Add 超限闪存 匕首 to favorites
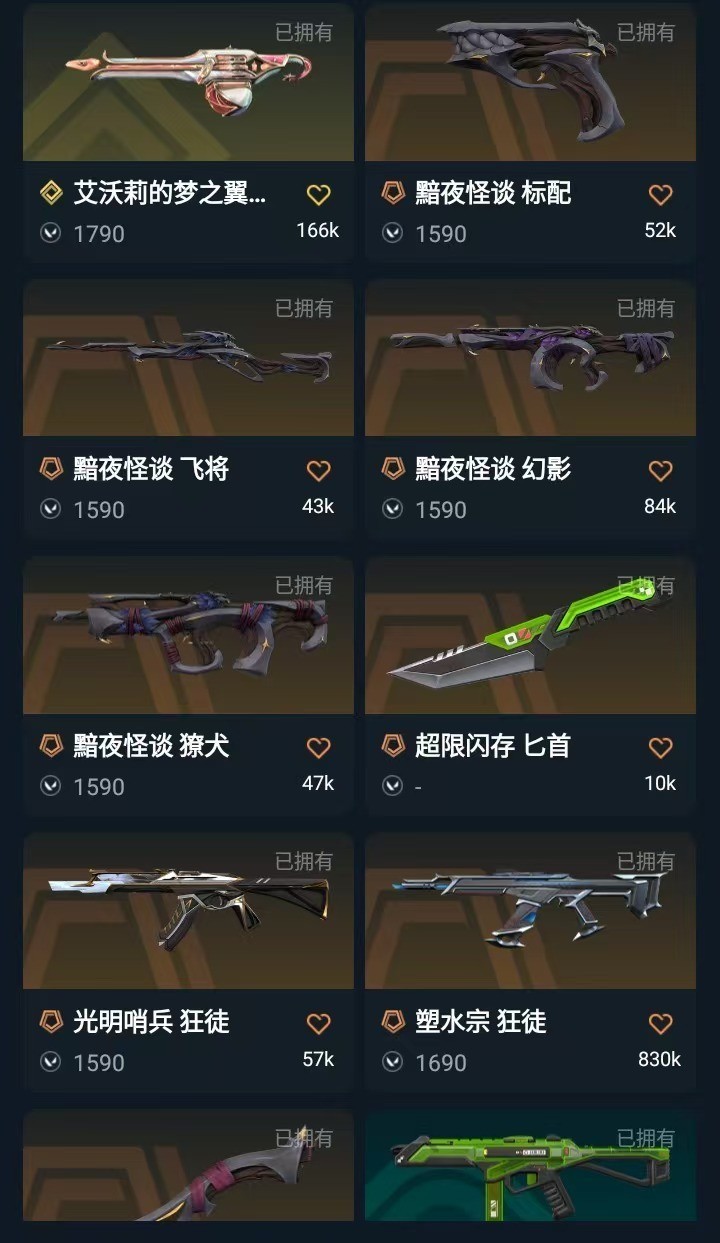This screenshot has height=1243, width=720. (660, 747)
